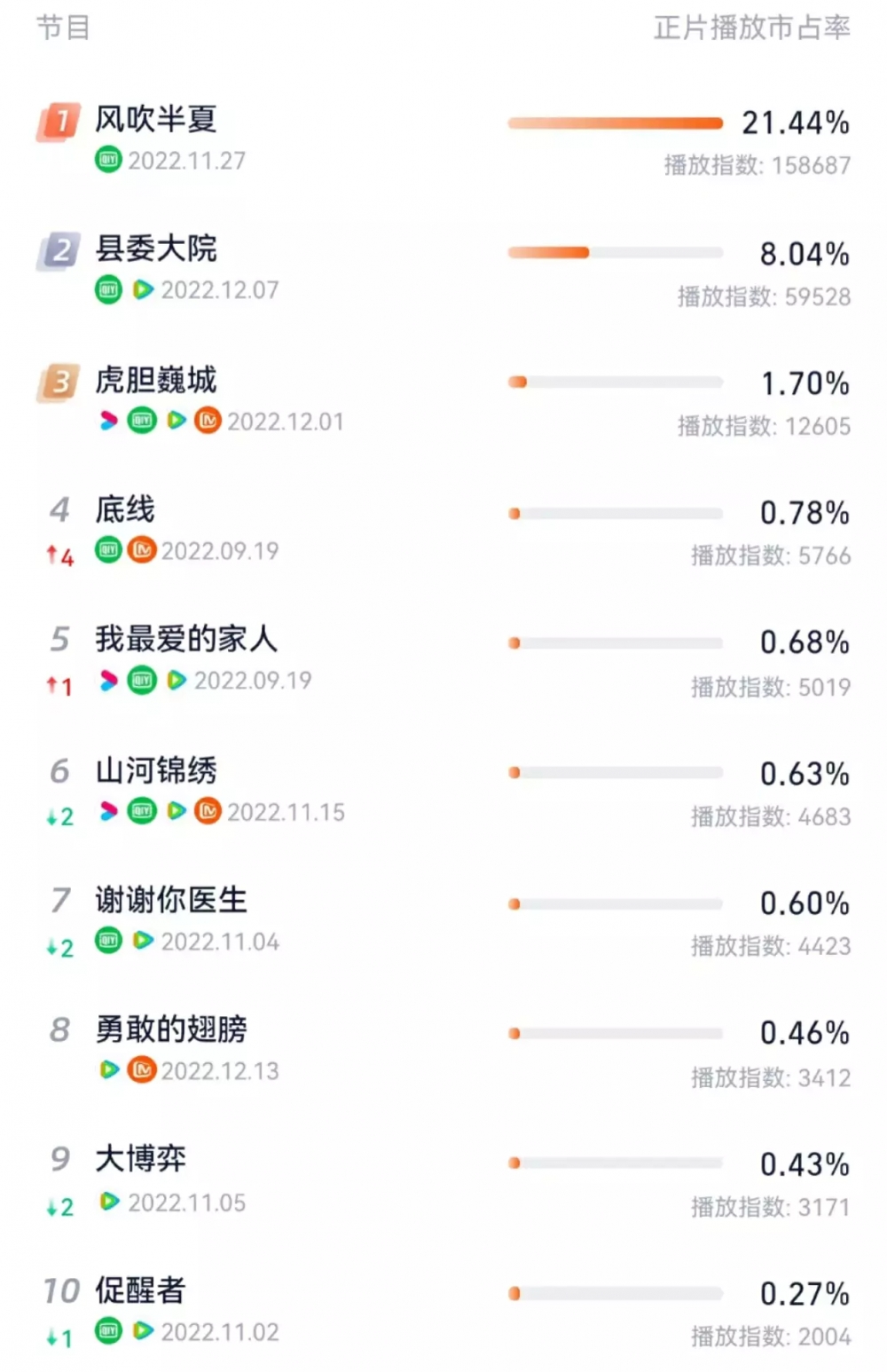887x1372 pixels.
Task: Tap the 我最爱的家人 entry
Action: tap(186, 639)
